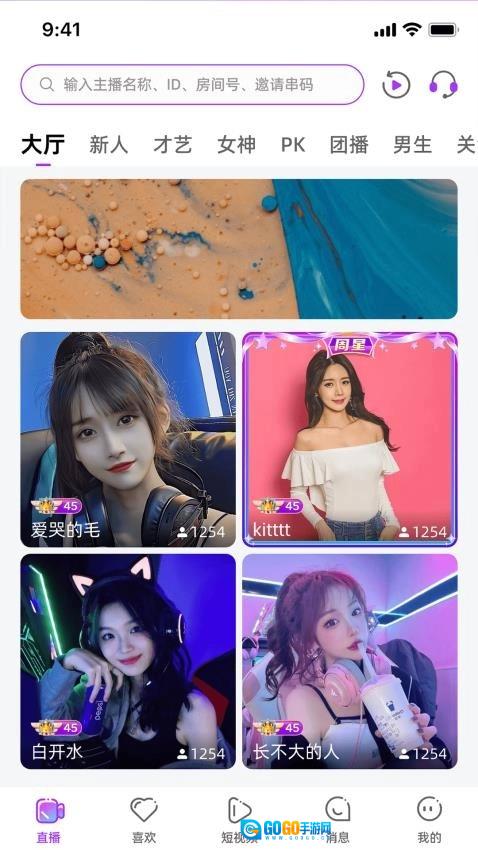Viewport: 478px width, 850px height.
Task: Go to 喜欢 in bottom navigation
Action: (144, 820)
